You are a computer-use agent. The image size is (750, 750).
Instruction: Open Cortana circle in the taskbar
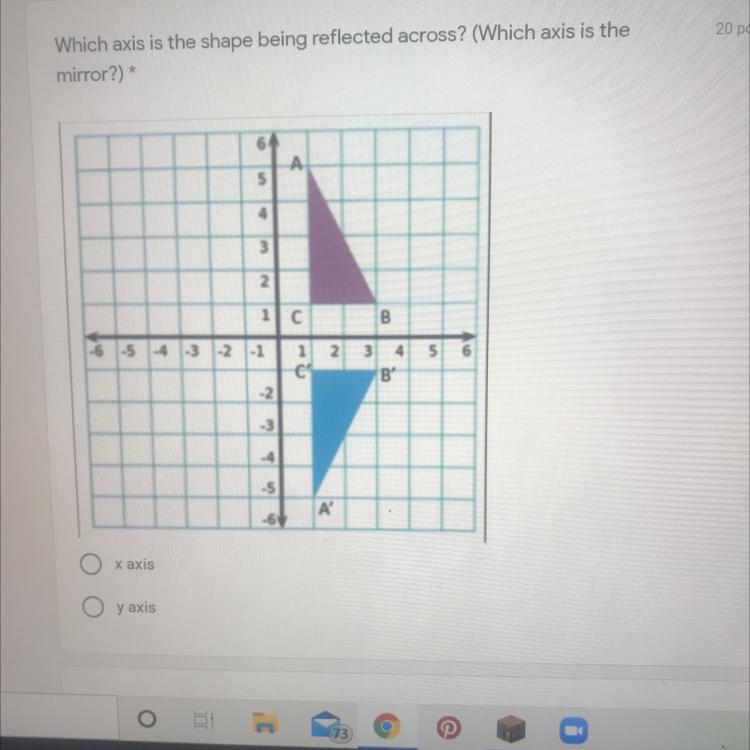click(x=147, y=718)
